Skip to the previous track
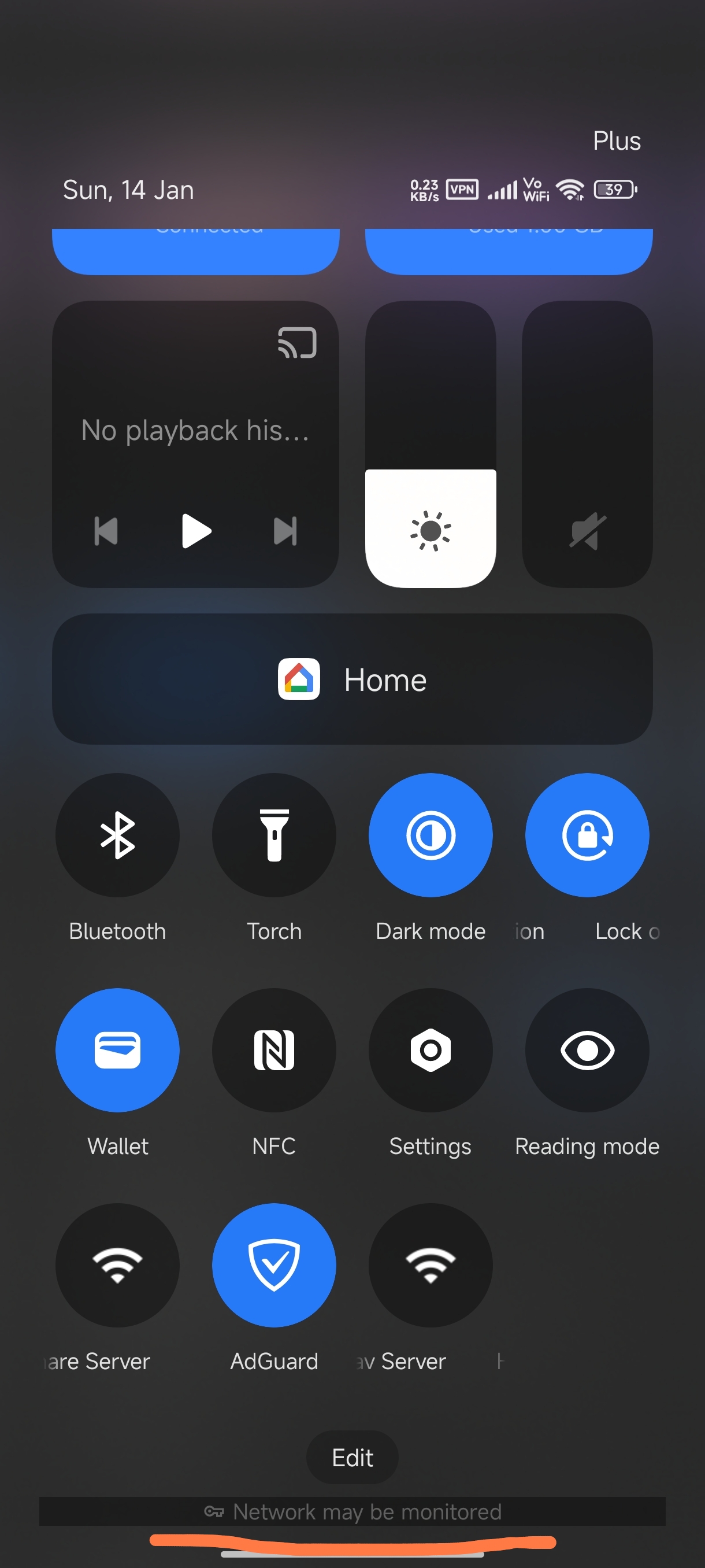Image resolution: width=705 pixels, height=1568 pixels. 106,531
